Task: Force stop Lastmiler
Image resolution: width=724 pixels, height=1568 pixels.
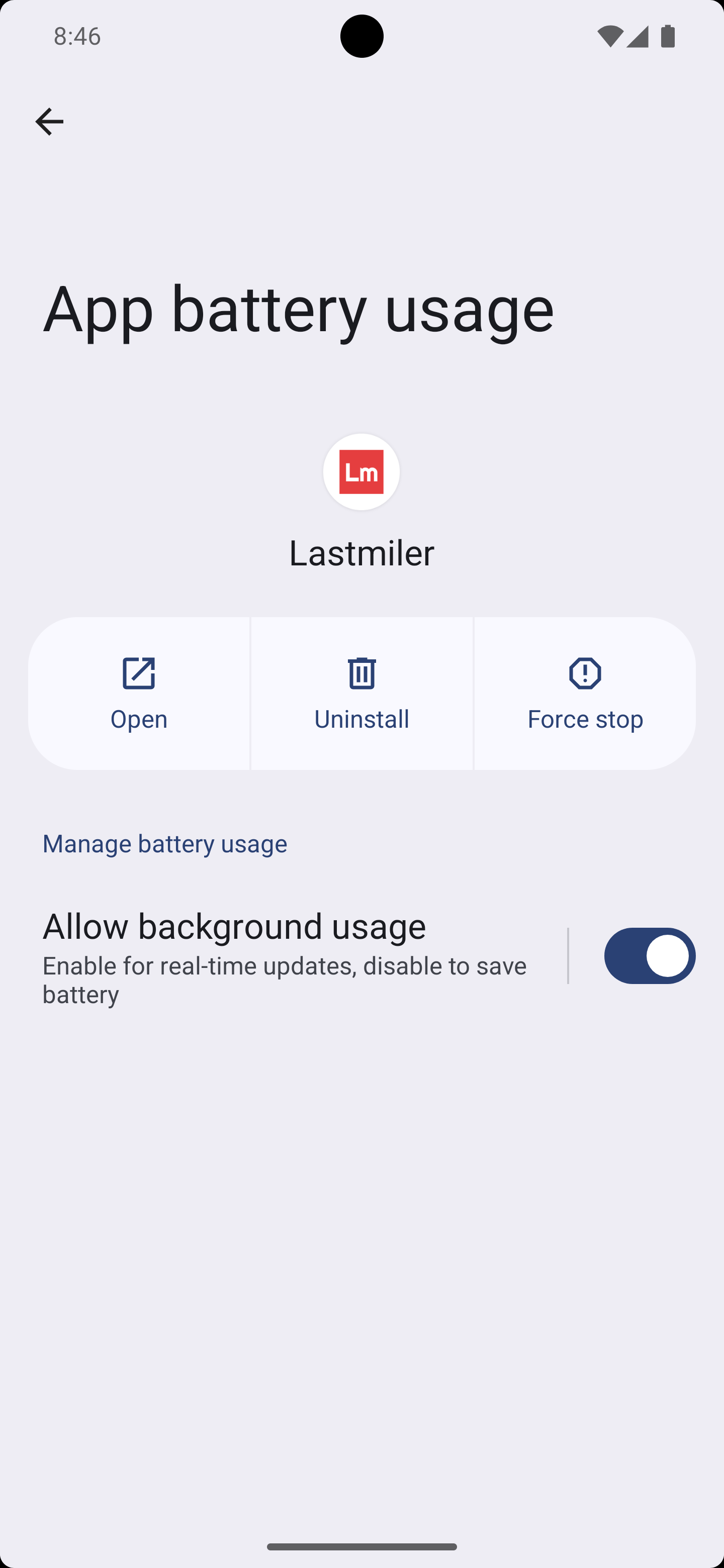Action: tap(585, 694)
